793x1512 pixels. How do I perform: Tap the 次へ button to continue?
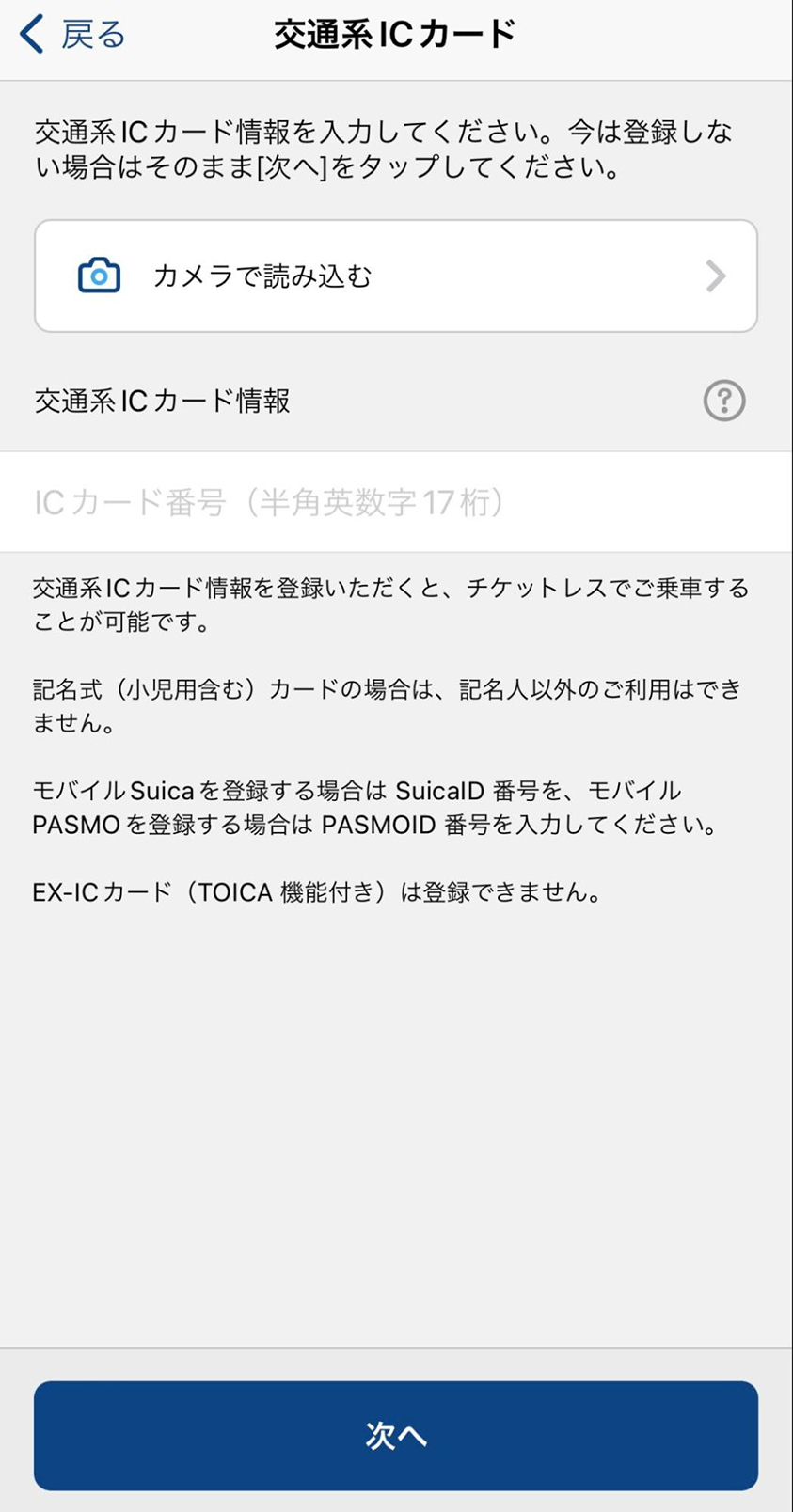(396, 1435)
